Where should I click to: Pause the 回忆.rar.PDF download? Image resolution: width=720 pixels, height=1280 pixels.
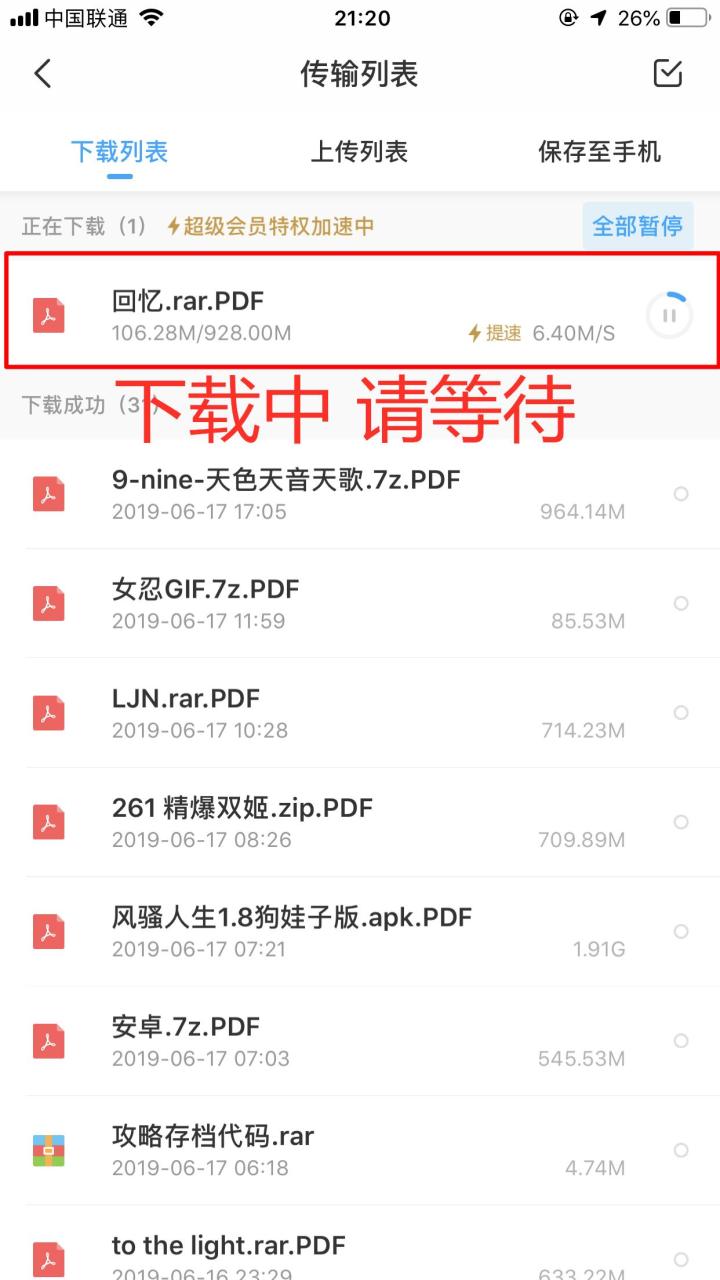click(669, 315)
